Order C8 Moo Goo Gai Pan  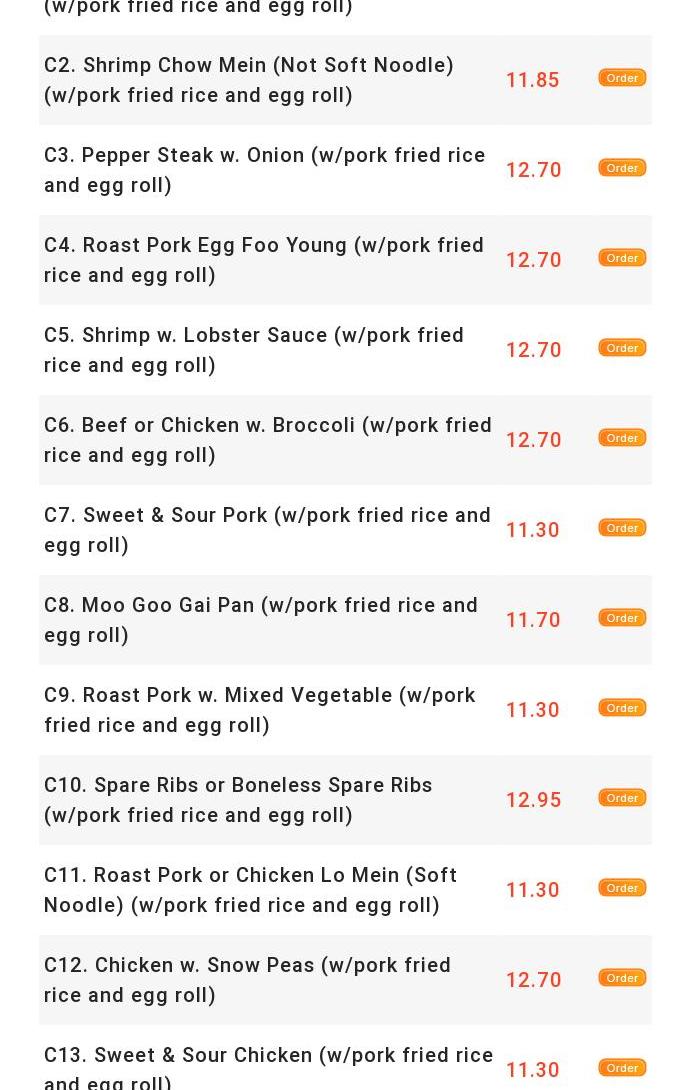tap(622, 618)
